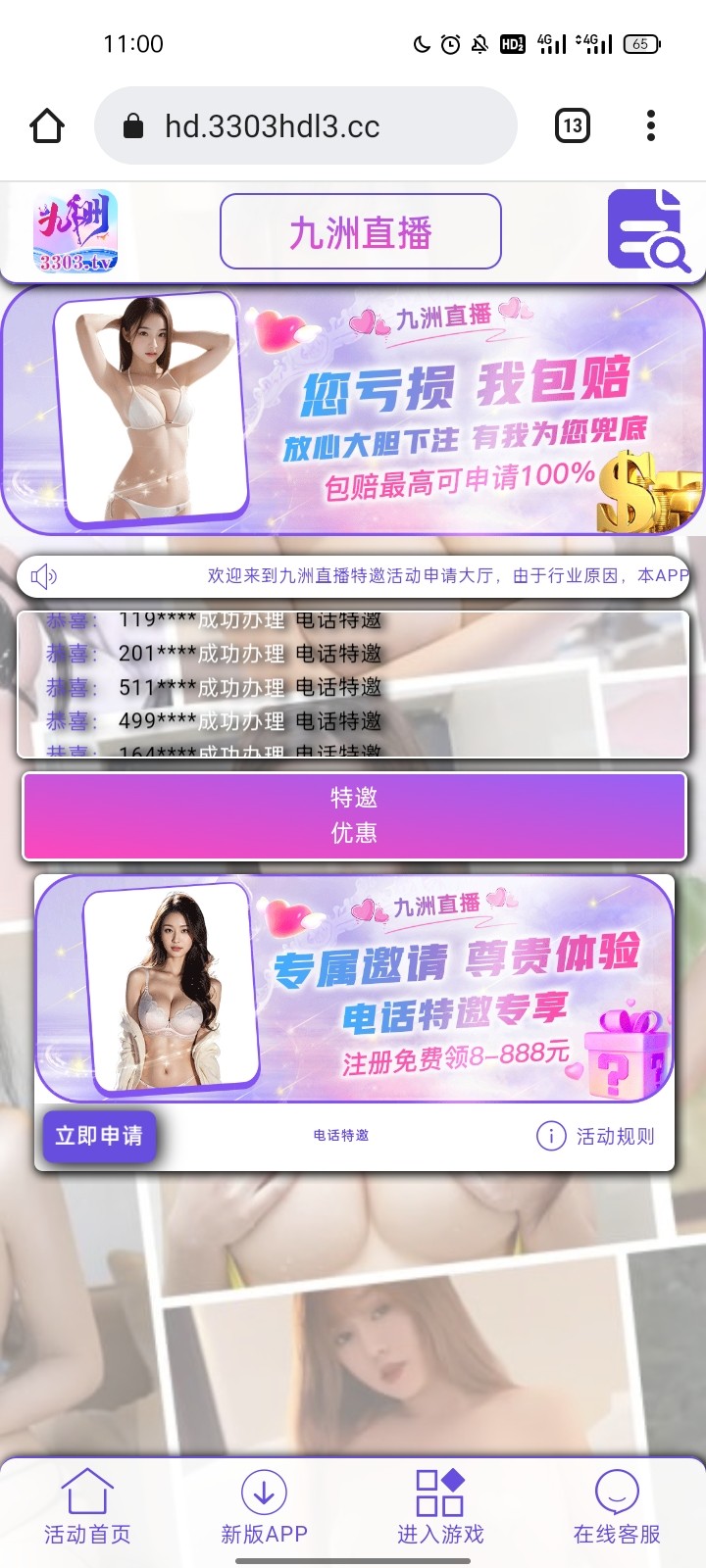
Task: Tap 立即申请 to apply
Action: pyautogui.click(x=99, y=1135)
